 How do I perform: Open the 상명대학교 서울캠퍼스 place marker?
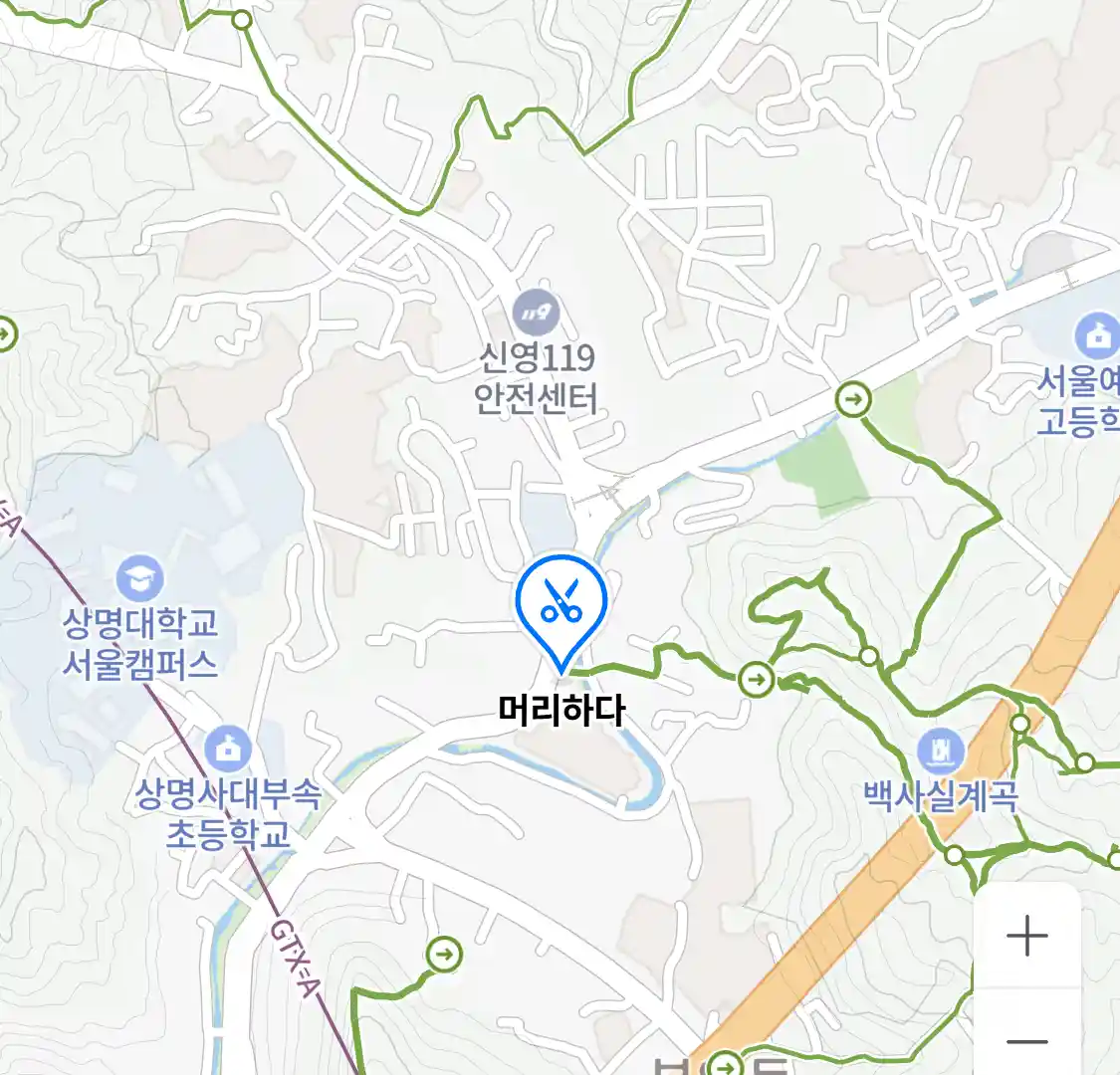[x=139, y=579]
